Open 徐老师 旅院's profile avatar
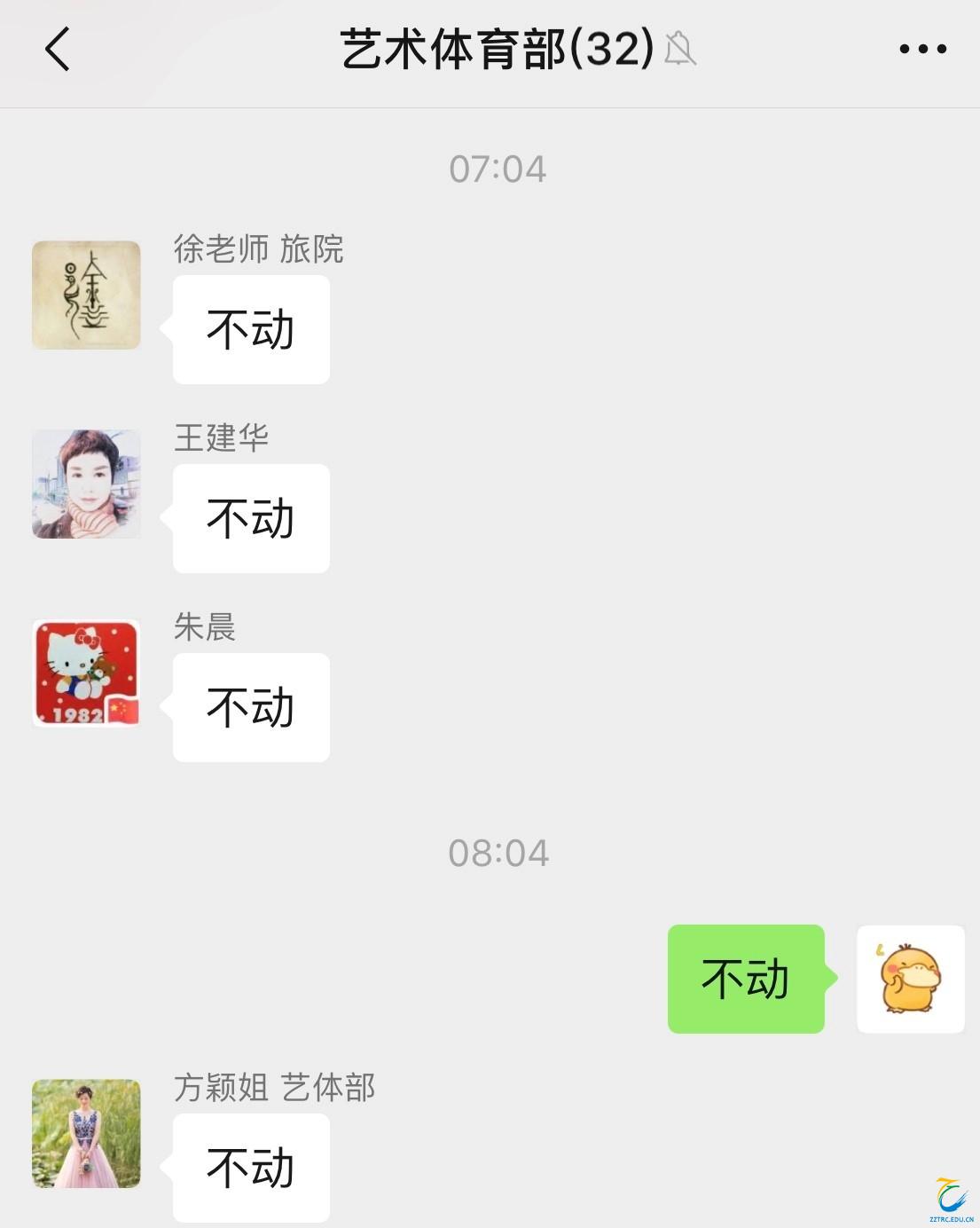 click(x=86, y=295)
